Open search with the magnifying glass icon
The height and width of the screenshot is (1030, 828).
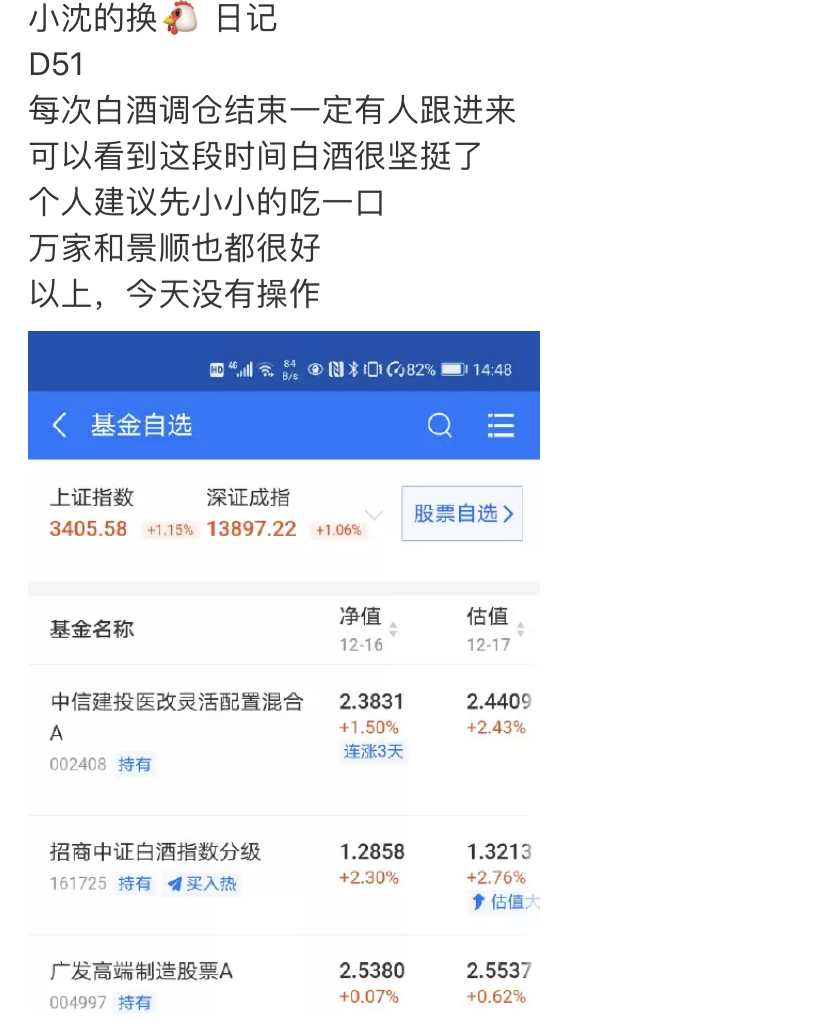[440, 424]
